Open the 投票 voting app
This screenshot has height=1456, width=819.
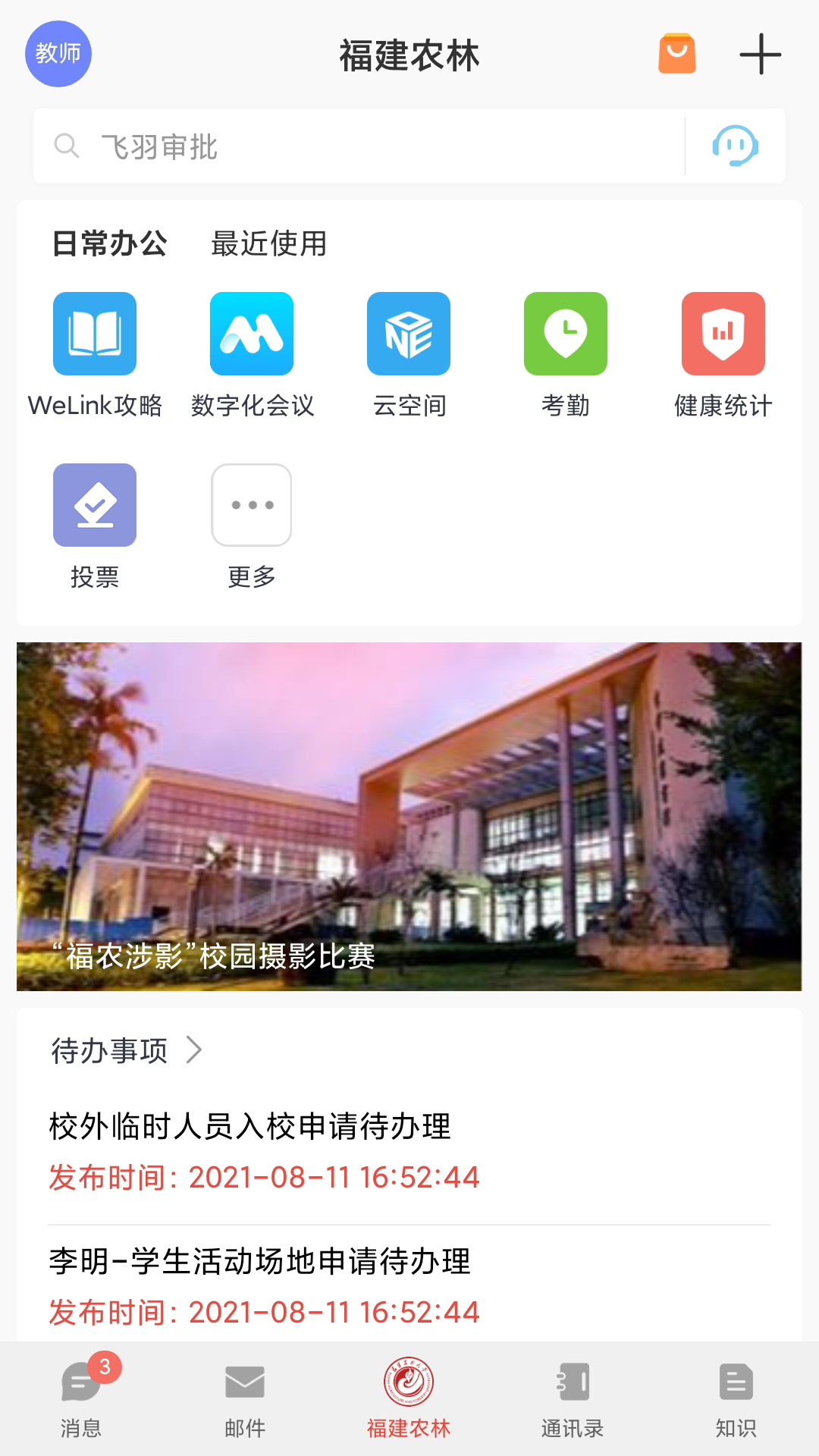[x=95, y=506]
